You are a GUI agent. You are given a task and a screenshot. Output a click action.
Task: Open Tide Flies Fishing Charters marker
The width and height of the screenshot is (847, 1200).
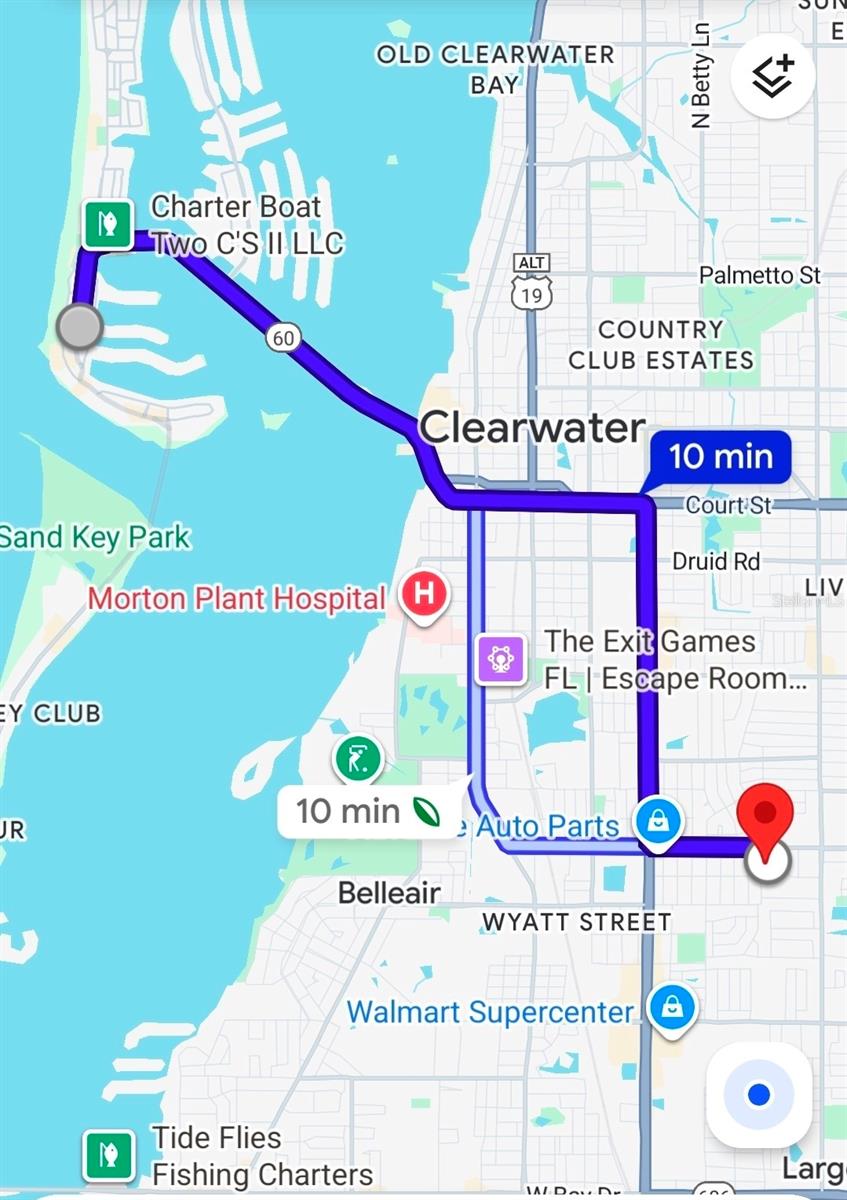click(x=108, y=1154)
